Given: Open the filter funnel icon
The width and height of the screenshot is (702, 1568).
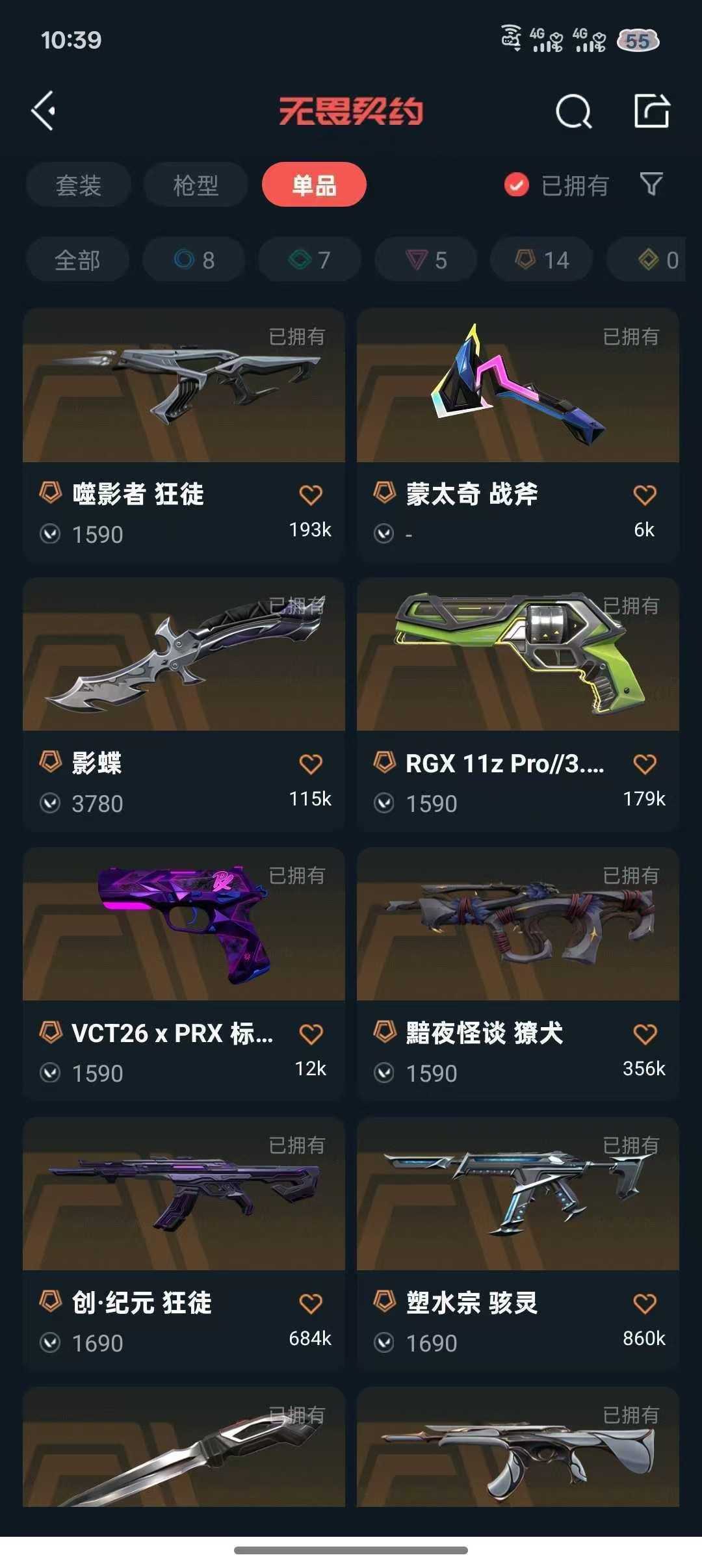Looking at the screenshot, I should (651, 185).
